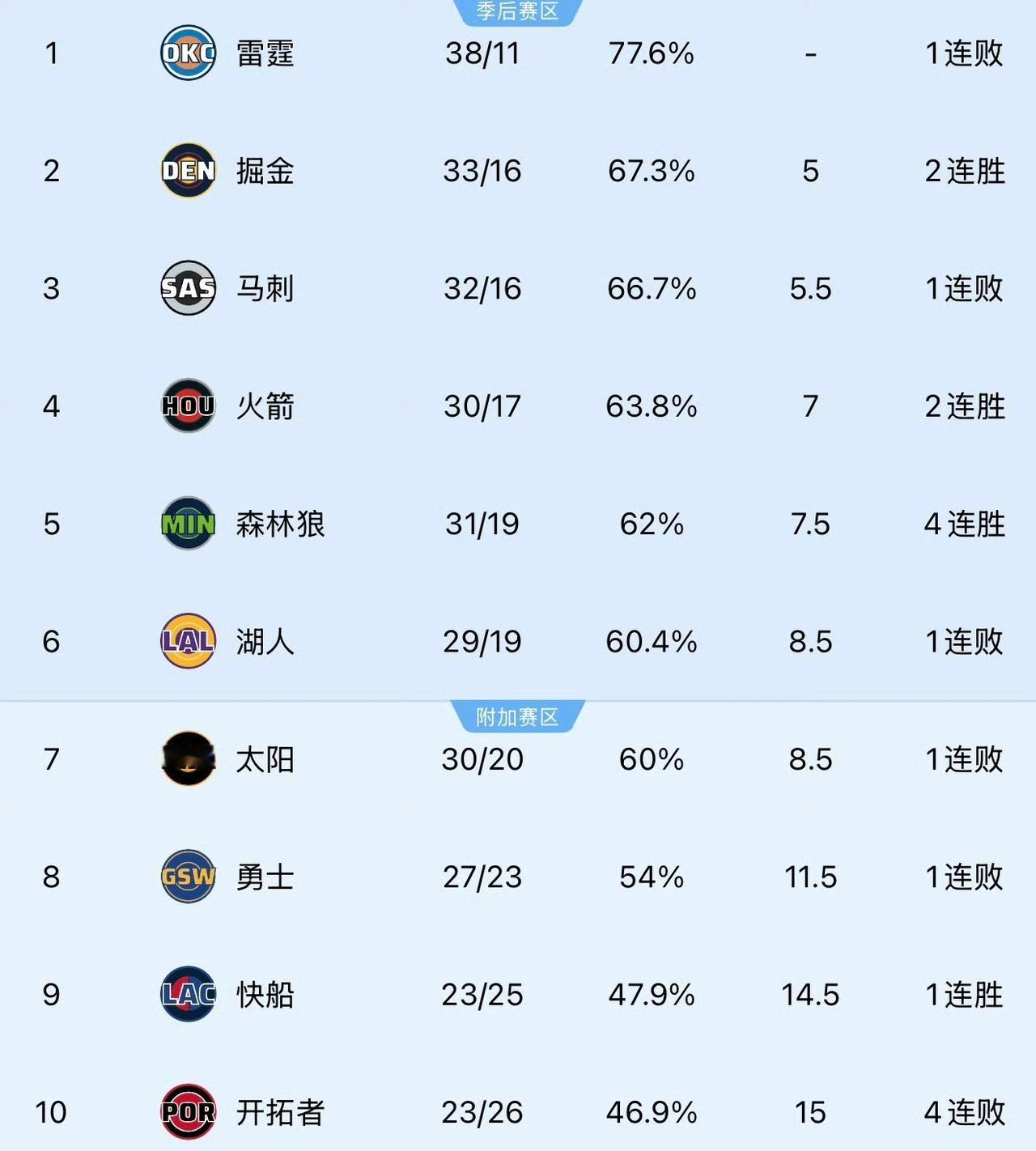This screenshot has width=1036, height=1151.
Task: Select the 77.6% win rate of 雷霆
Action: tap(650, 53)
